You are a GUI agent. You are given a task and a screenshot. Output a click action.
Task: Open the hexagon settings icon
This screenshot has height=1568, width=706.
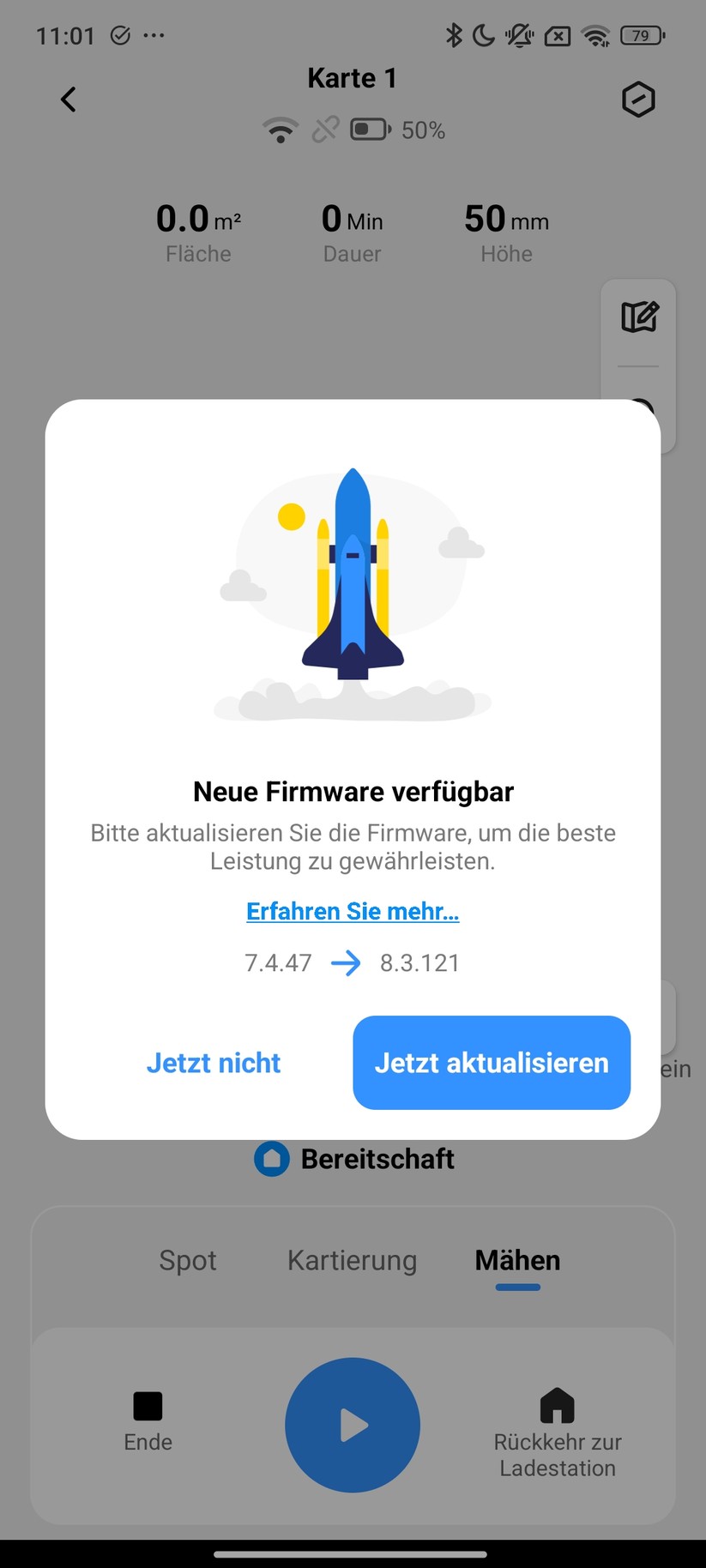tap(638, 100)
